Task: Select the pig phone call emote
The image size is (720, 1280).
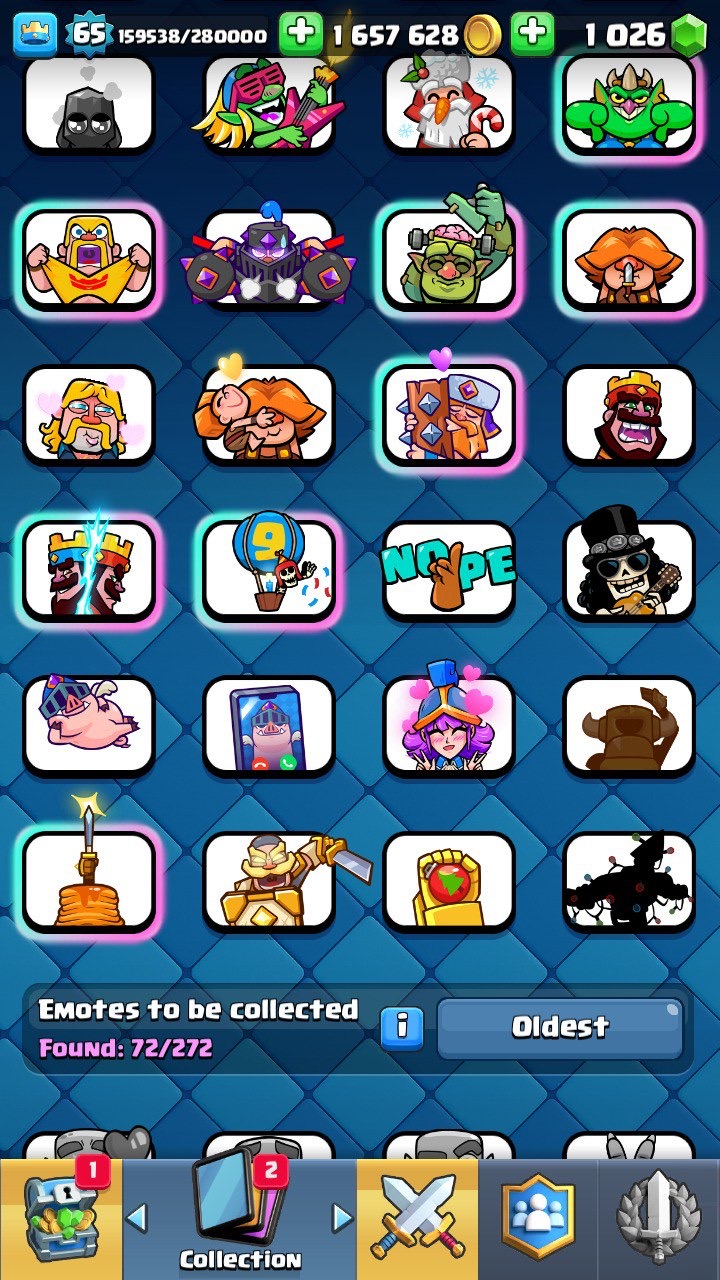Action: pyautogui.click(x=269, y=725)
